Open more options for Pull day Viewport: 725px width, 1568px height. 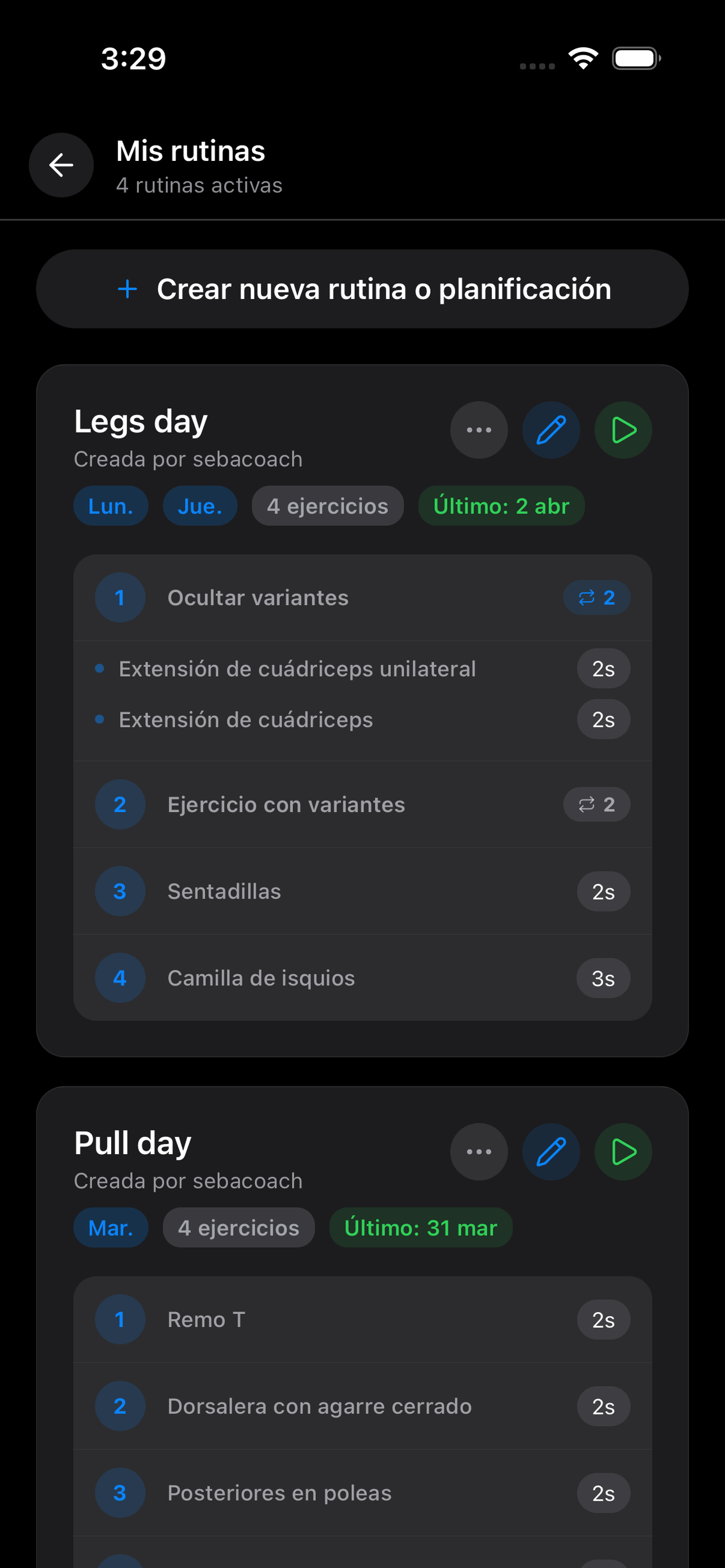pyautogui.click(x=478, y=1151)
